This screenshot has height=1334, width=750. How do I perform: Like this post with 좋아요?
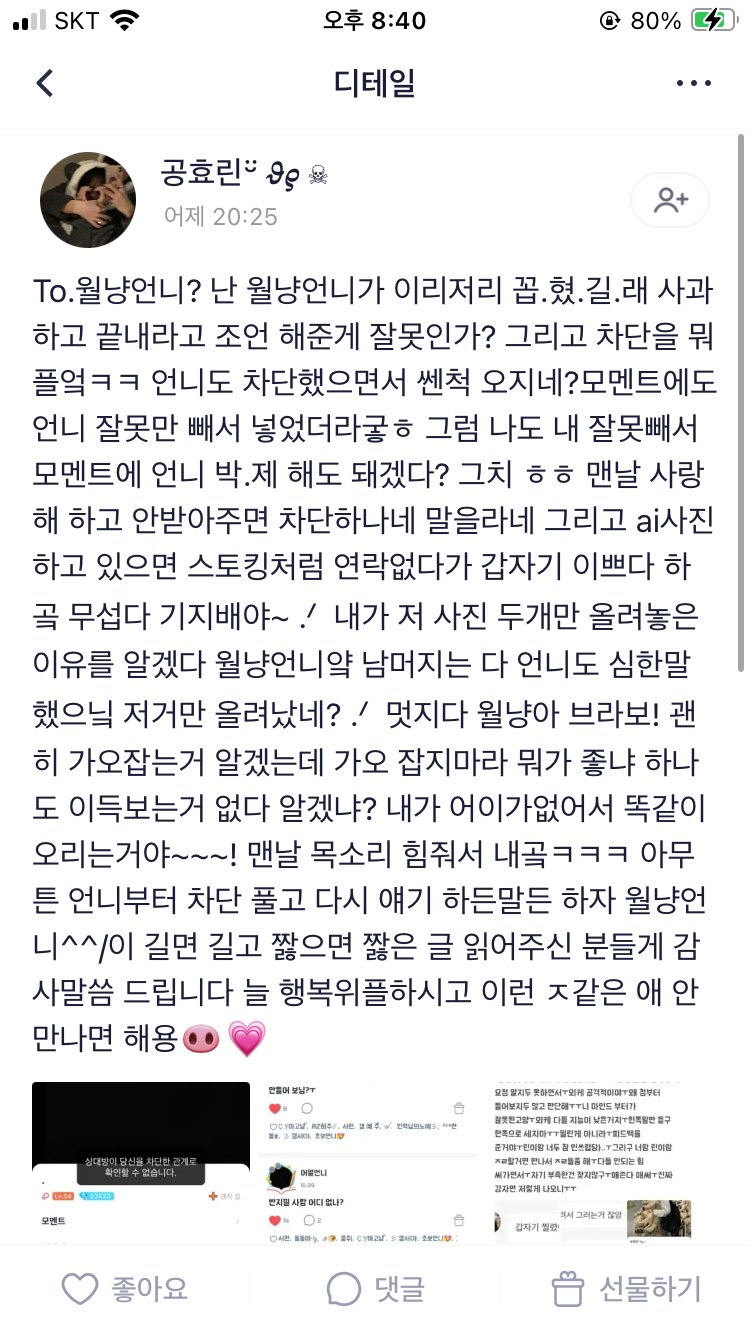point(124,1288)
